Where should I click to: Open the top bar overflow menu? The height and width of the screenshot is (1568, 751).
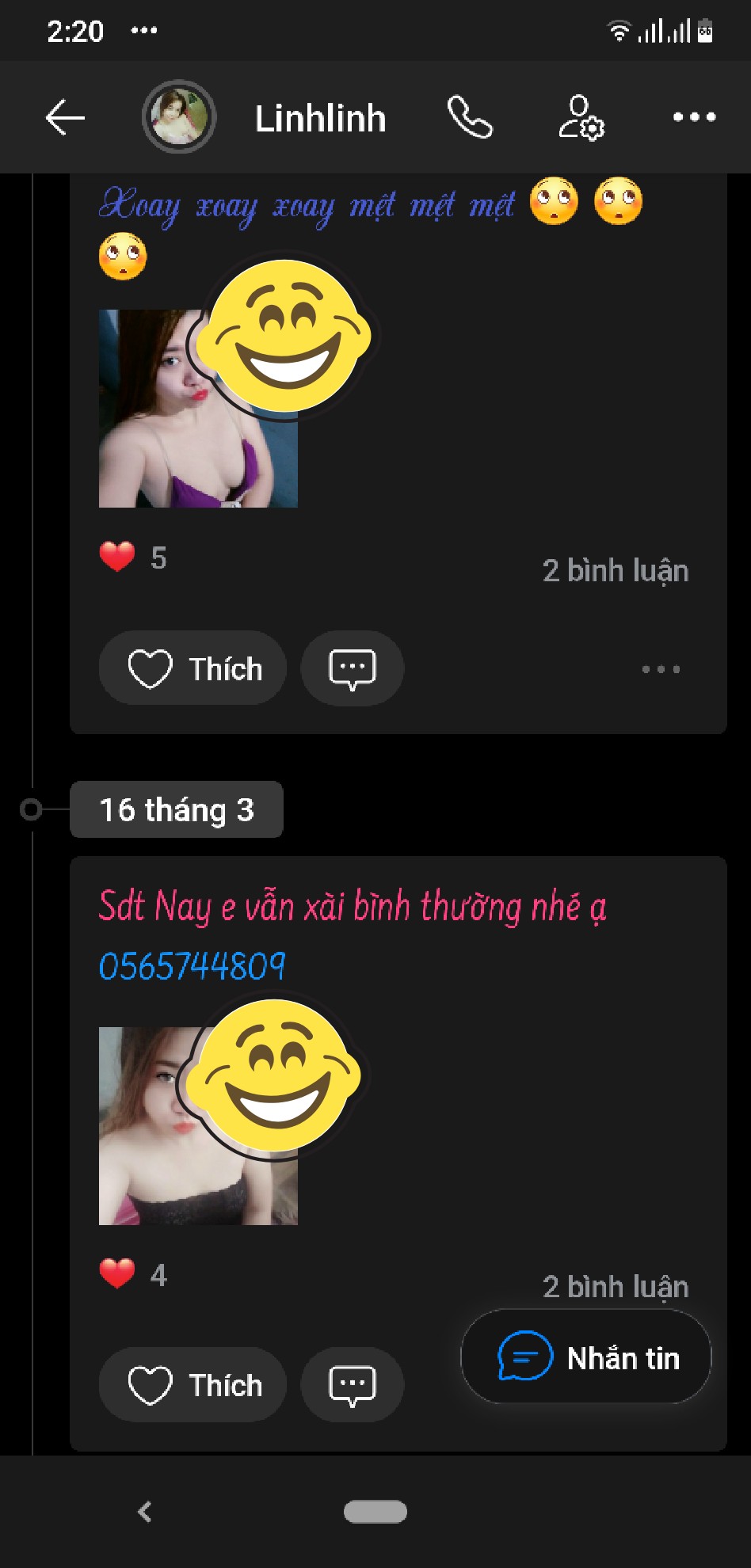[x=694, y=117]
